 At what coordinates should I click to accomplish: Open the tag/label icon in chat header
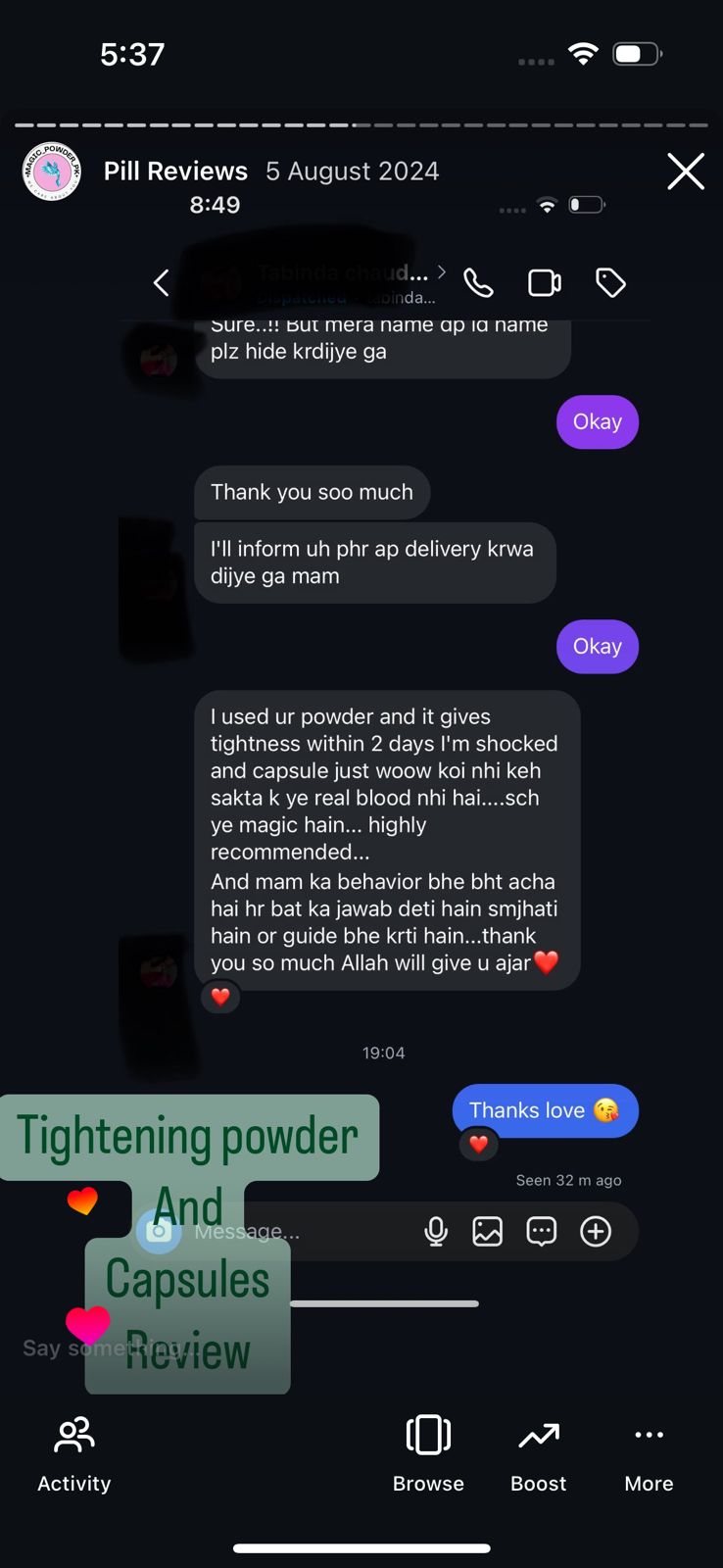tap(609, 282)
